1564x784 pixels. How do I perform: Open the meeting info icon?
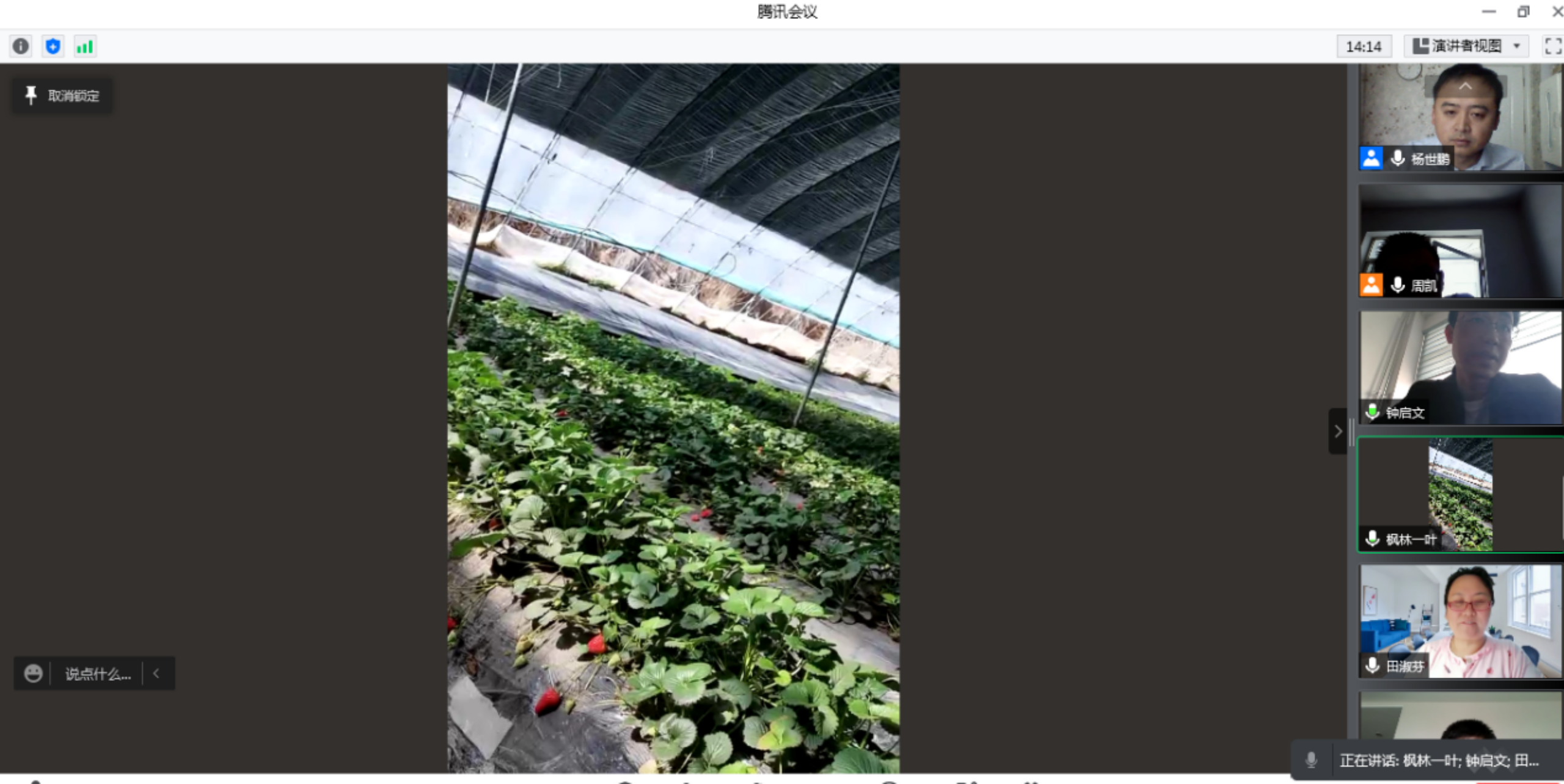click(x=21, y=46)
